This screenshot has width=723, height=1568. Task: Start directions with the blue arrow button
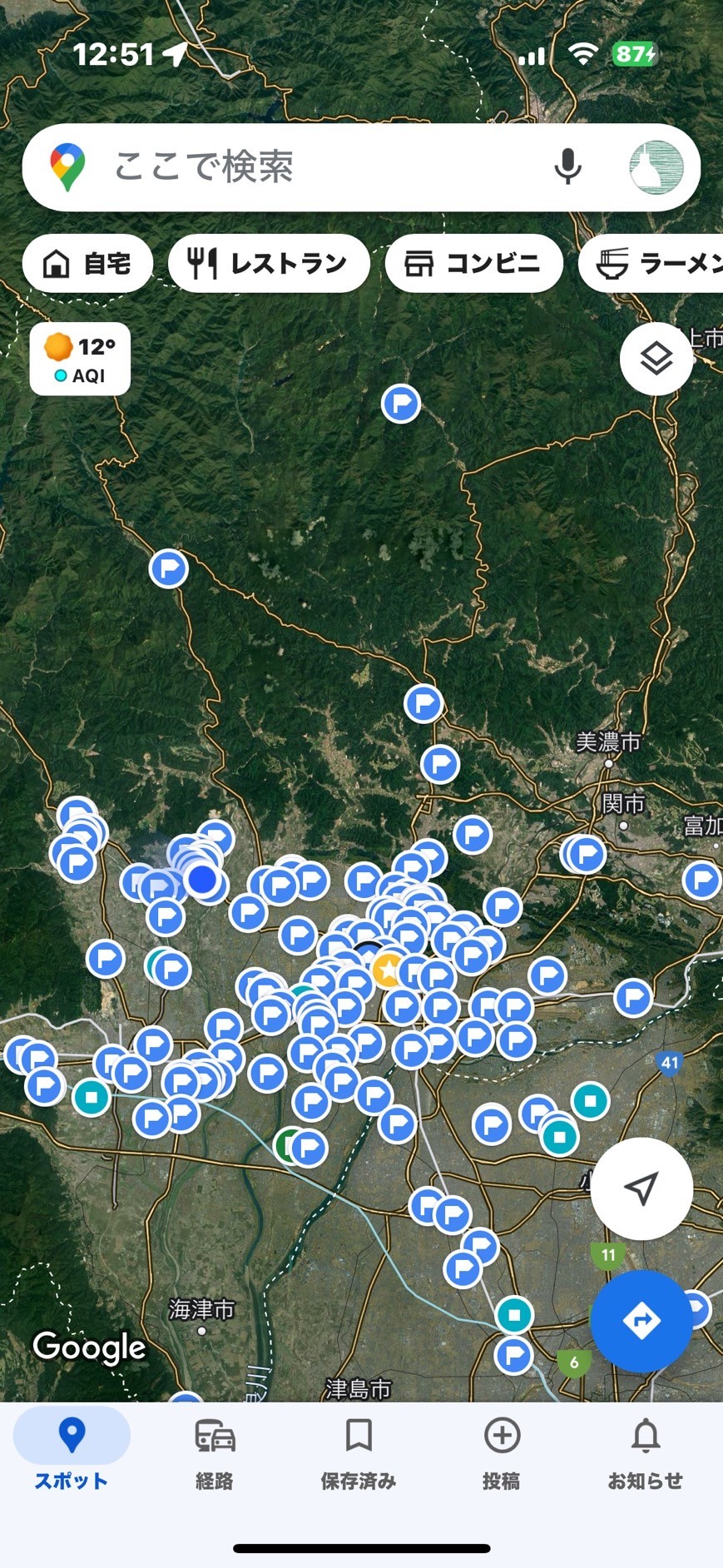641,1321
